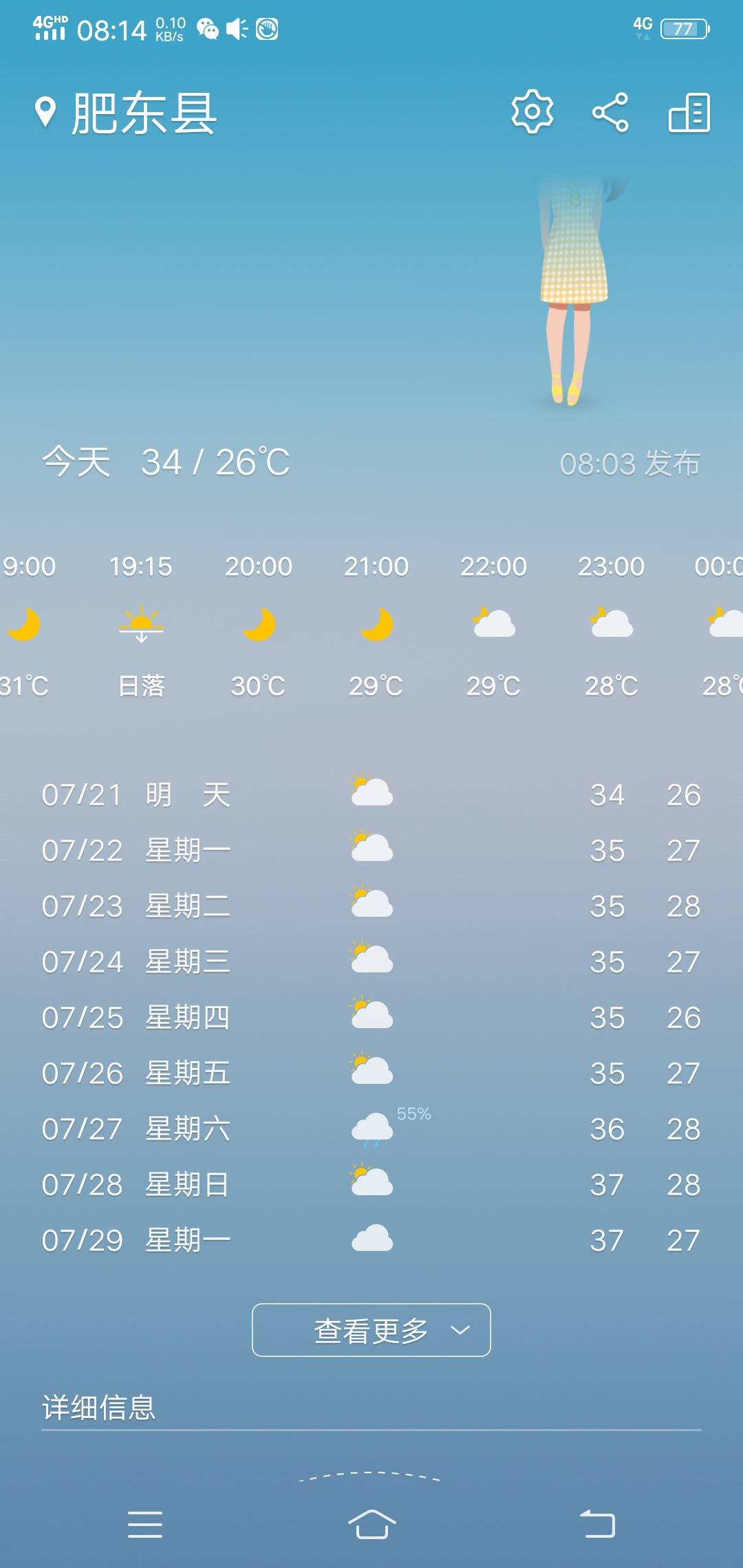The width and height of the screenshot is (743, 1568).
Task: Open weather settings gear
Action: [x=532, y=111]
